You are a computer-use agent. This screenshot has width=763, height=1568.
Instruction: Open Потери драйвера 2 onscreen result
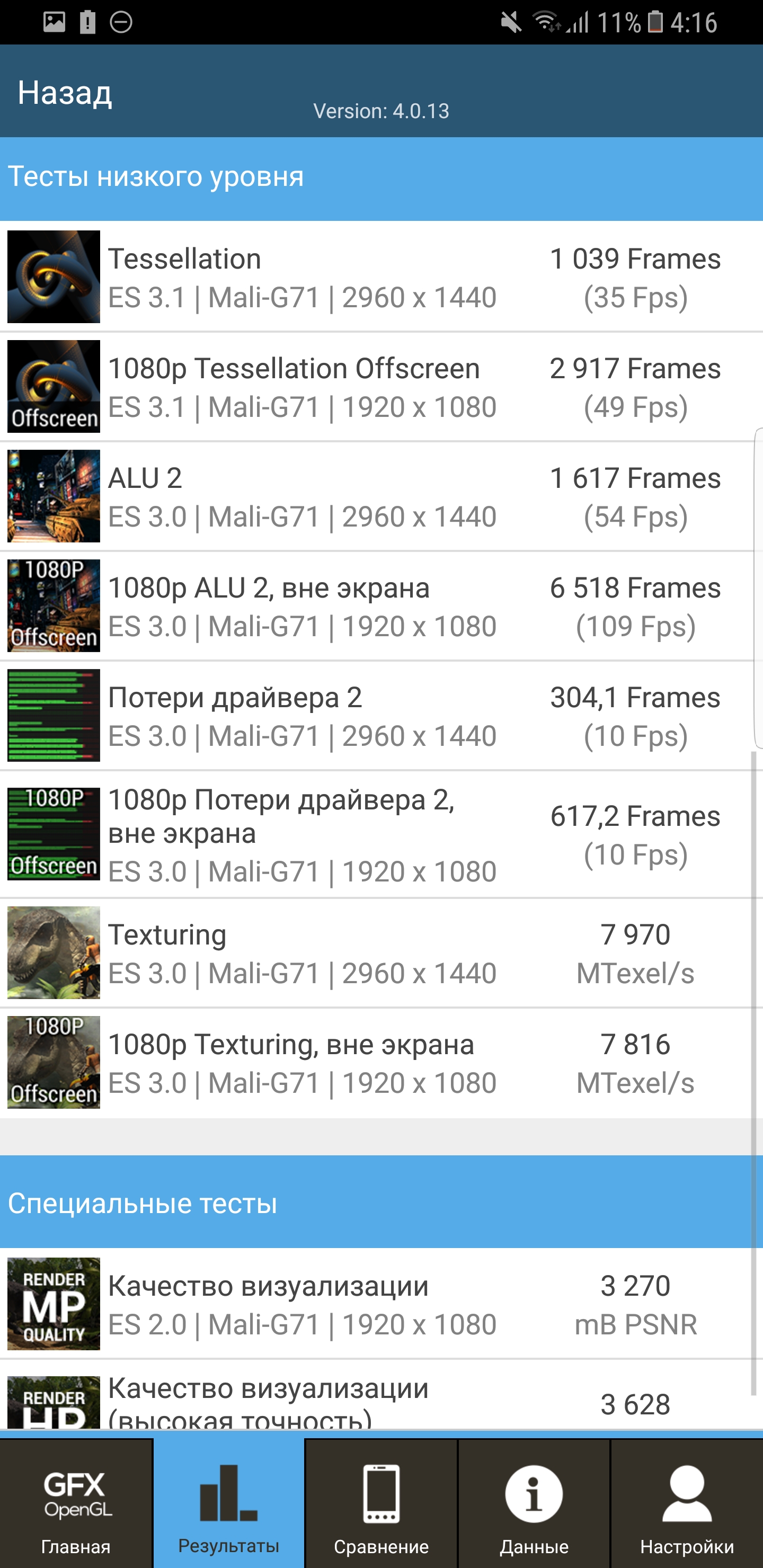coord(381,715)
